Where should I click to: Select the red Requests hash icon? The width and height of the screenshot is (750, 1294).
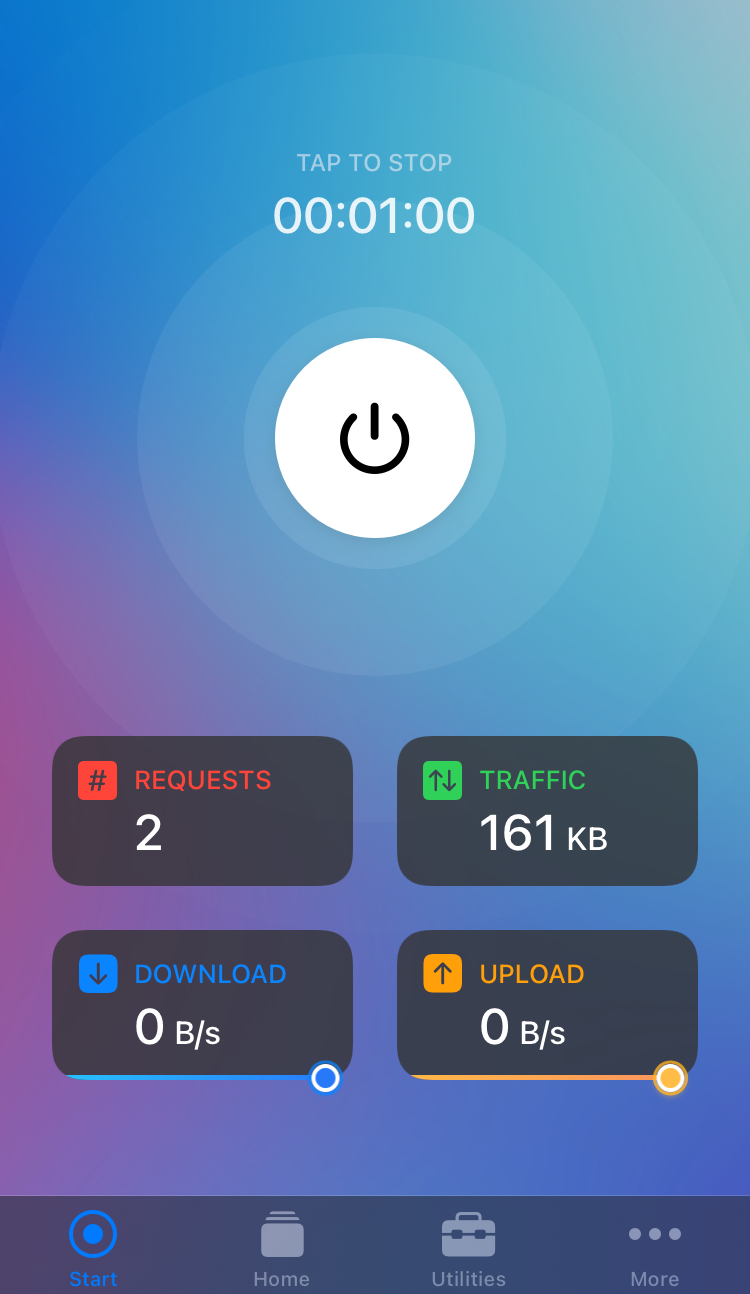click(96, 780)
